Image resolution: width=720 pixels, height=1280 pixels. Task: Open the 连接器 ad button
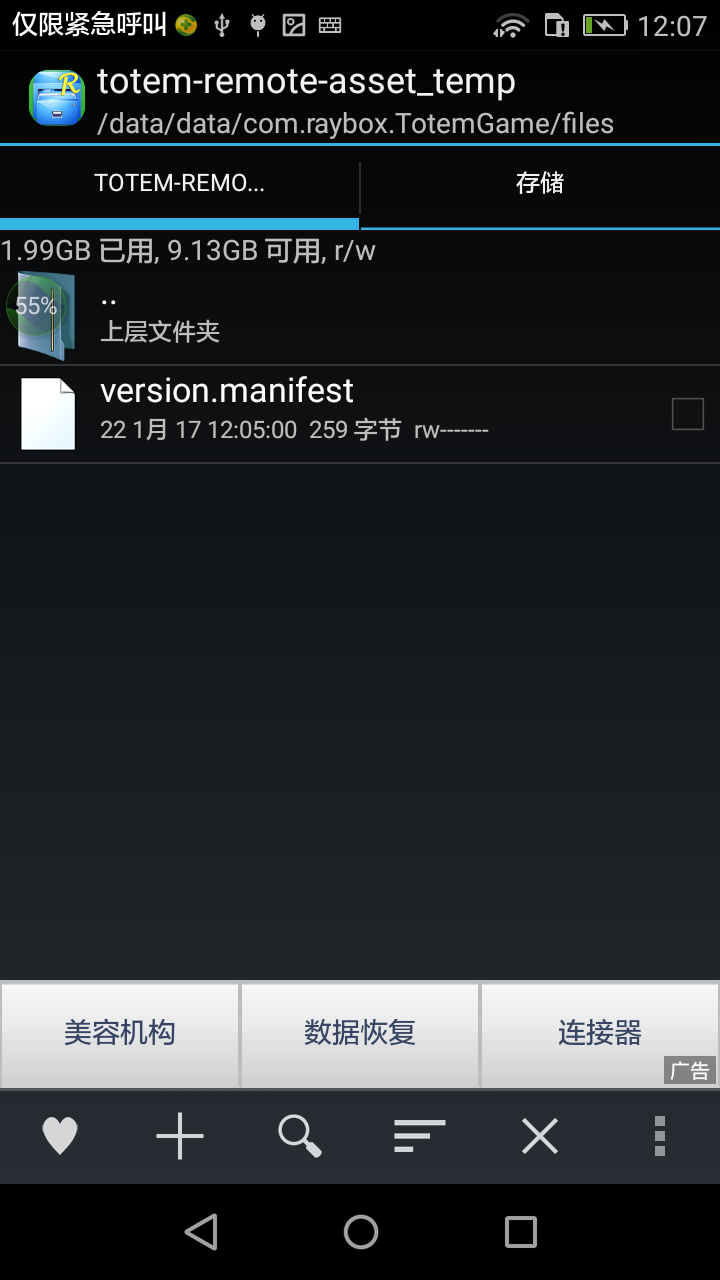pyautogui.click(x=600, y=1033)
